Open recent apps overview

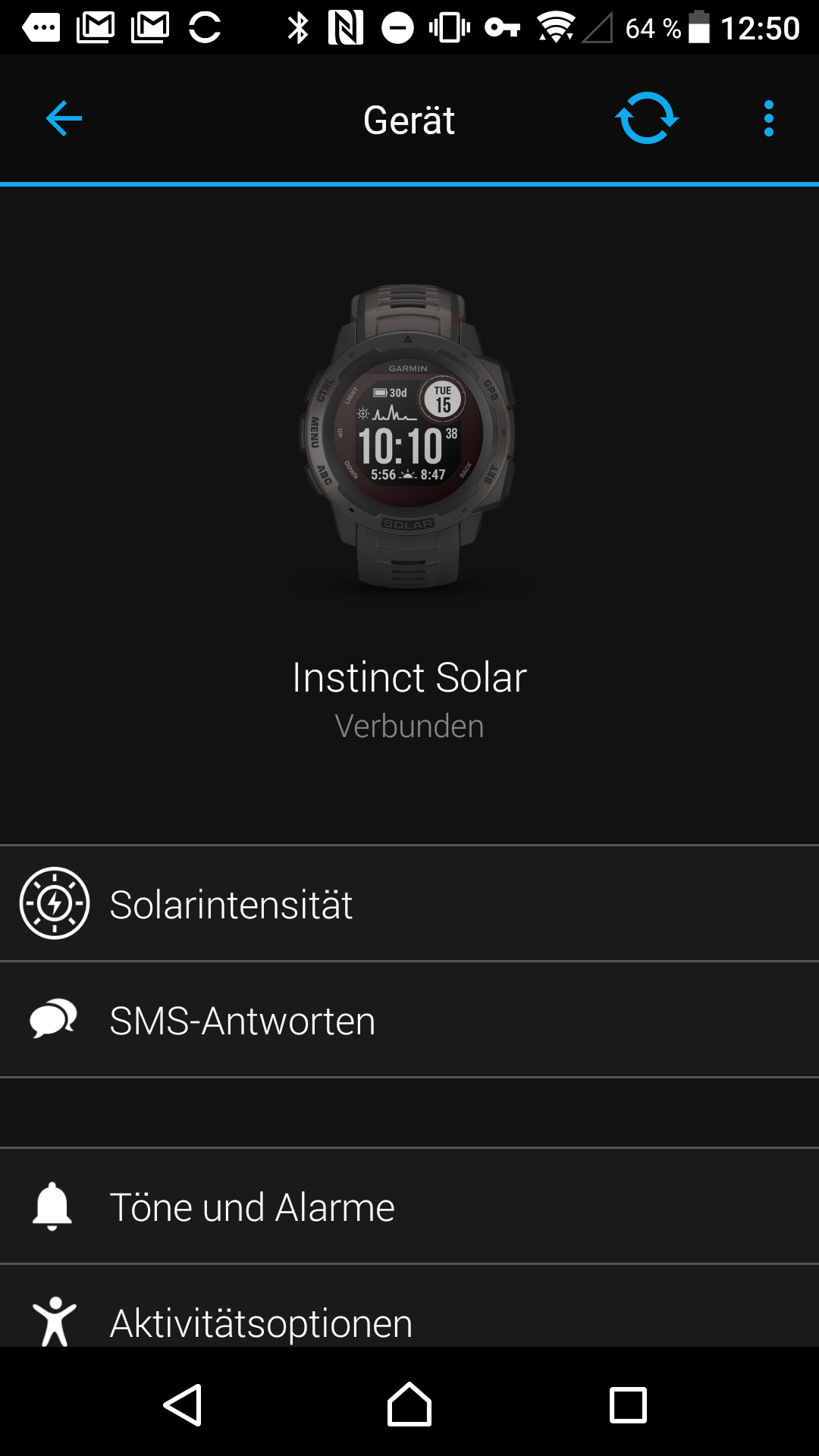(x=628, y=1404)
